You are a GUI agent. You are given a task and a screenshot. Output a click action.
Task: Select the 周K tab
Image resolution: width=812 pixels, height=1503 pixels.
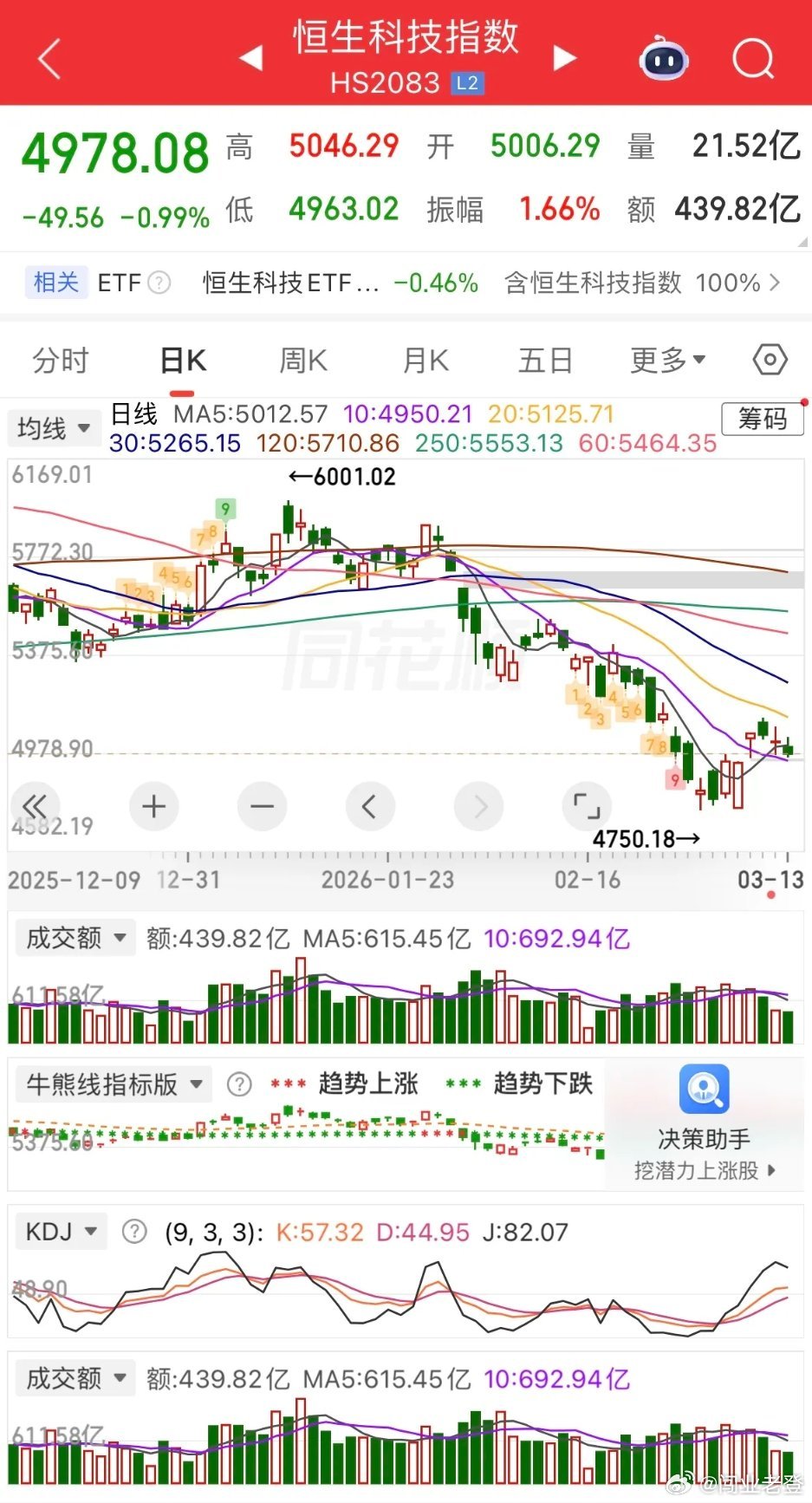[x=303, y=361]
